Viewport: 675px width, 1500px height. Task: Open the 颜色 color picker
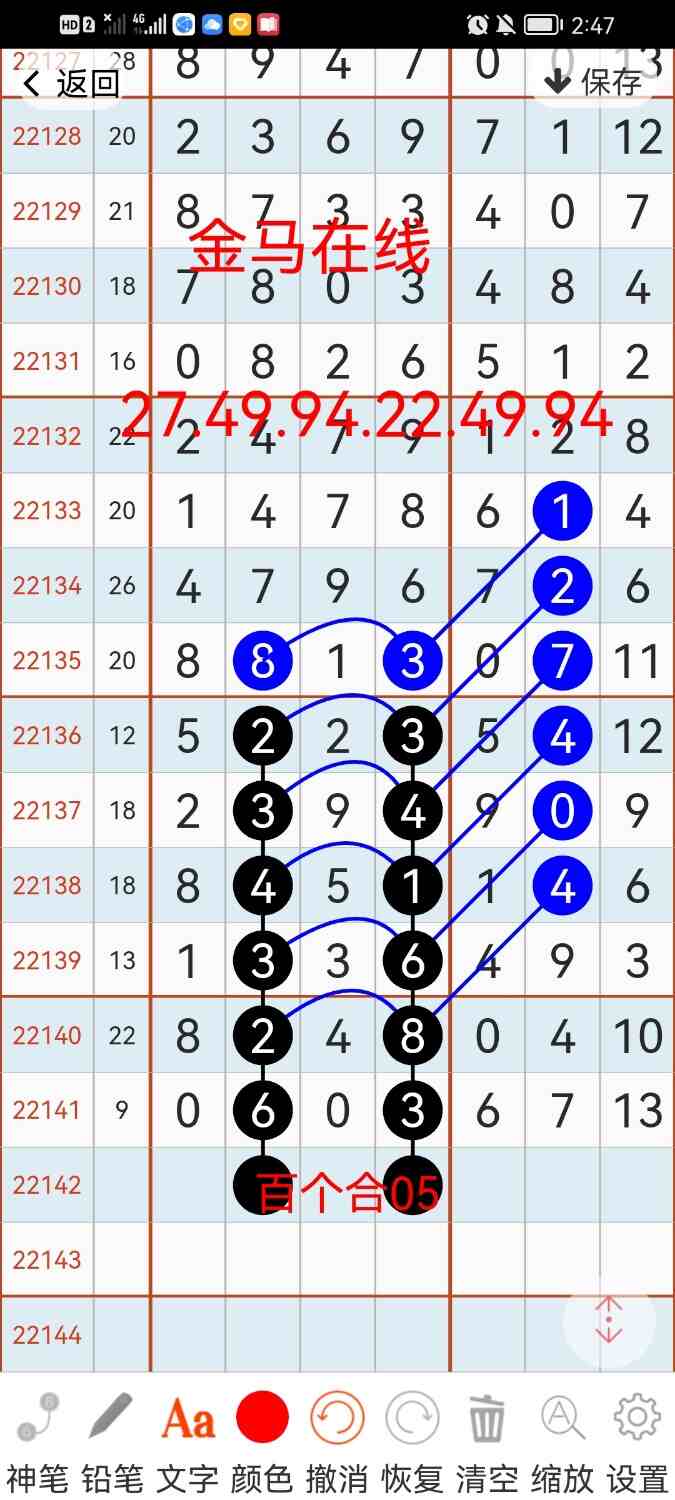coord(262,1438)
